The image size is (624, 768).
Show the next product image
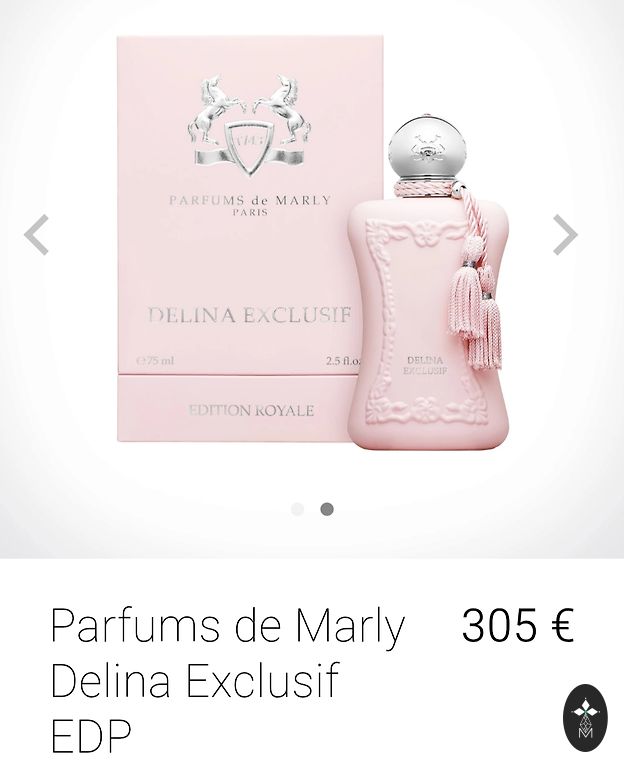tap(565, 236)
